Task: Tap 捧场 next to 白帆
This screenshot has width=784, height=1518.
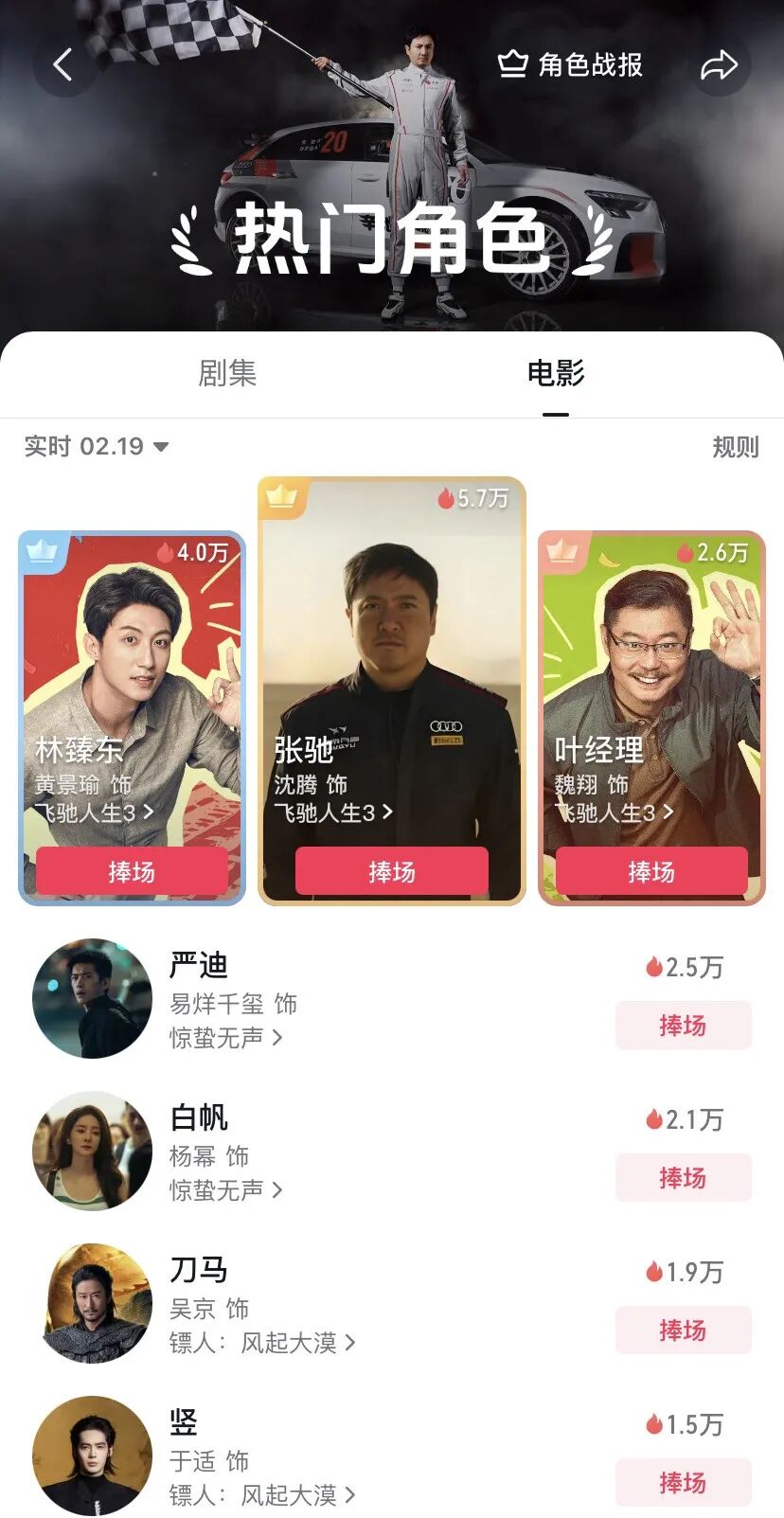Action: (x=684, y=1178)
